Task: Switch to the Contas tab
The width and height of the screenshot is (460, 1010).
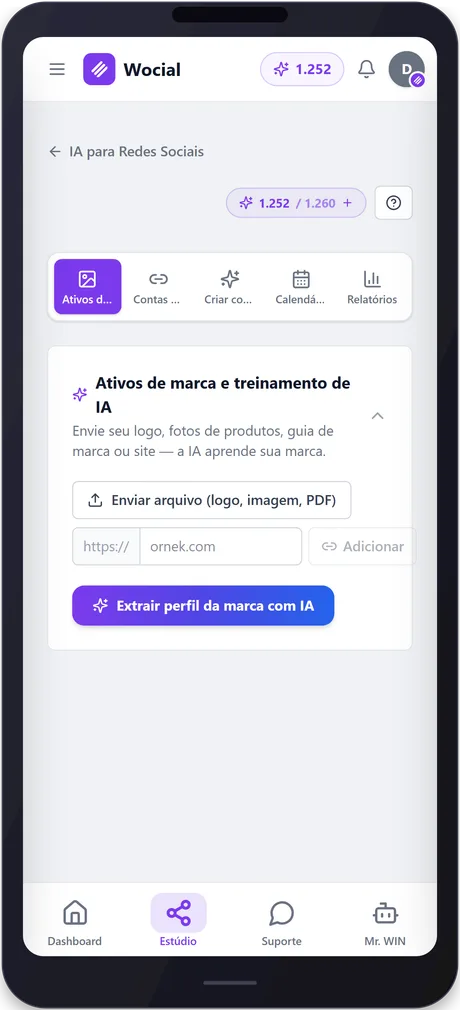Action: pos(158,287)
